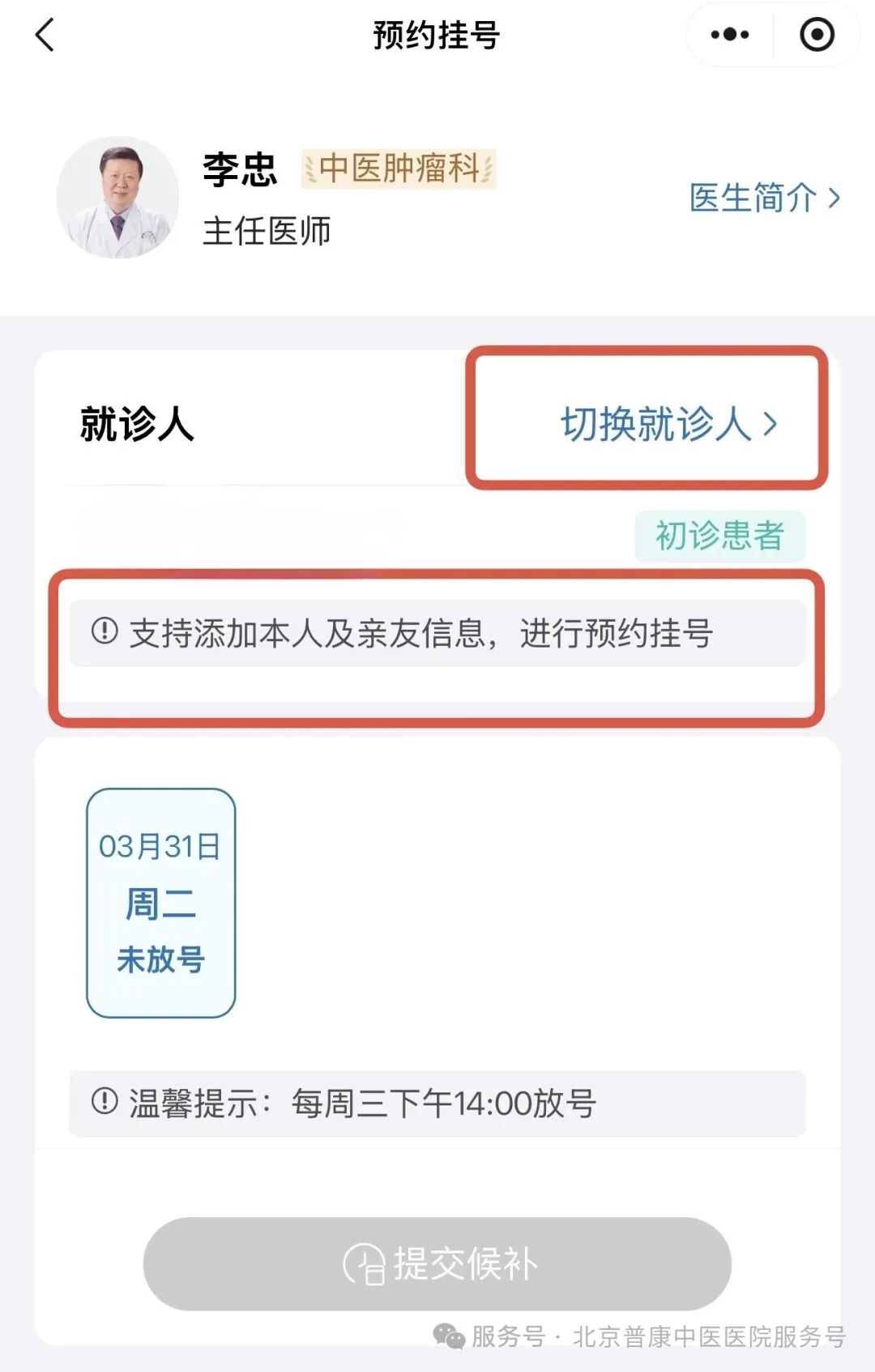The height and width of the screenshot is (1372, 875).
Task: Go back from the 预约挂号 page
Action: tap(45, 36)
